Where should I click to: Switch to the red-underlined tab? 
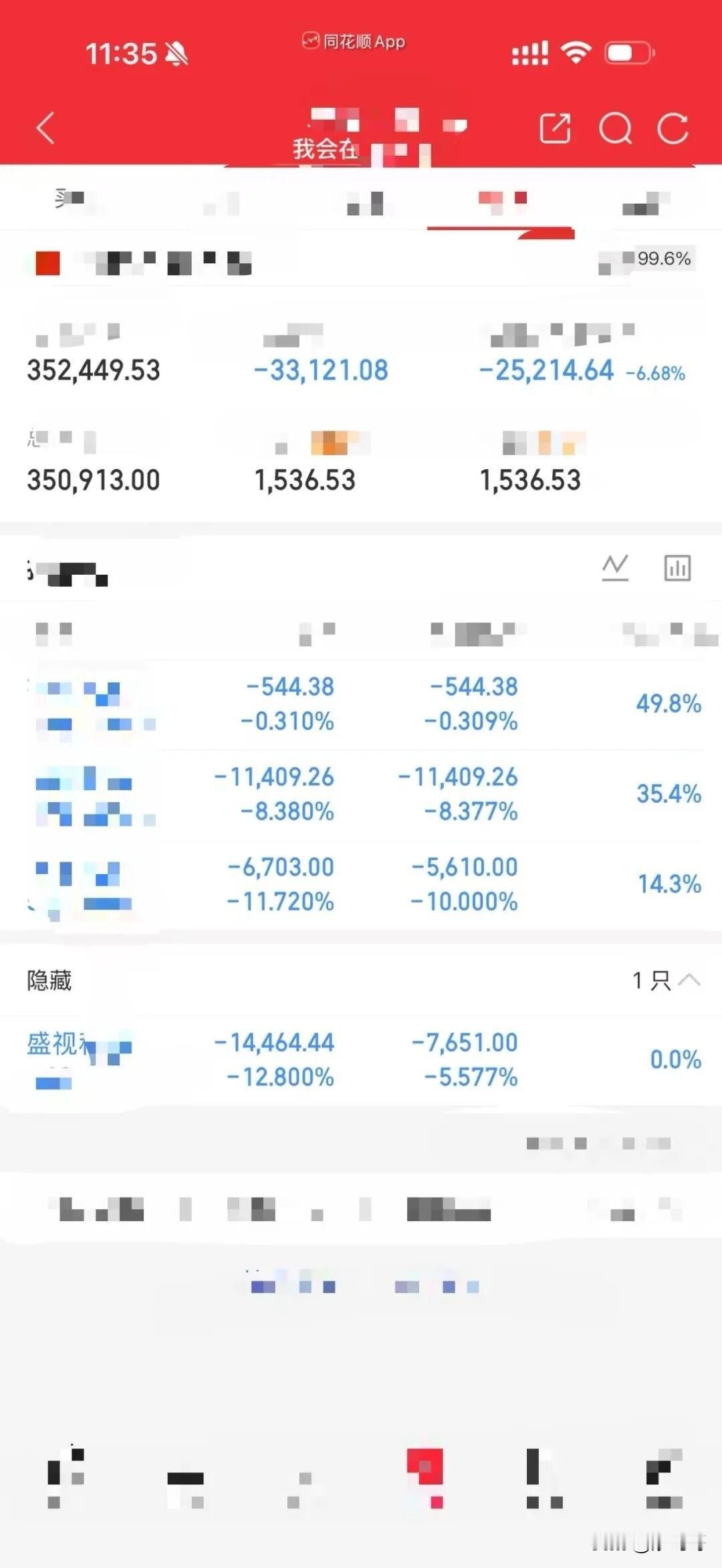click(503, 199)
